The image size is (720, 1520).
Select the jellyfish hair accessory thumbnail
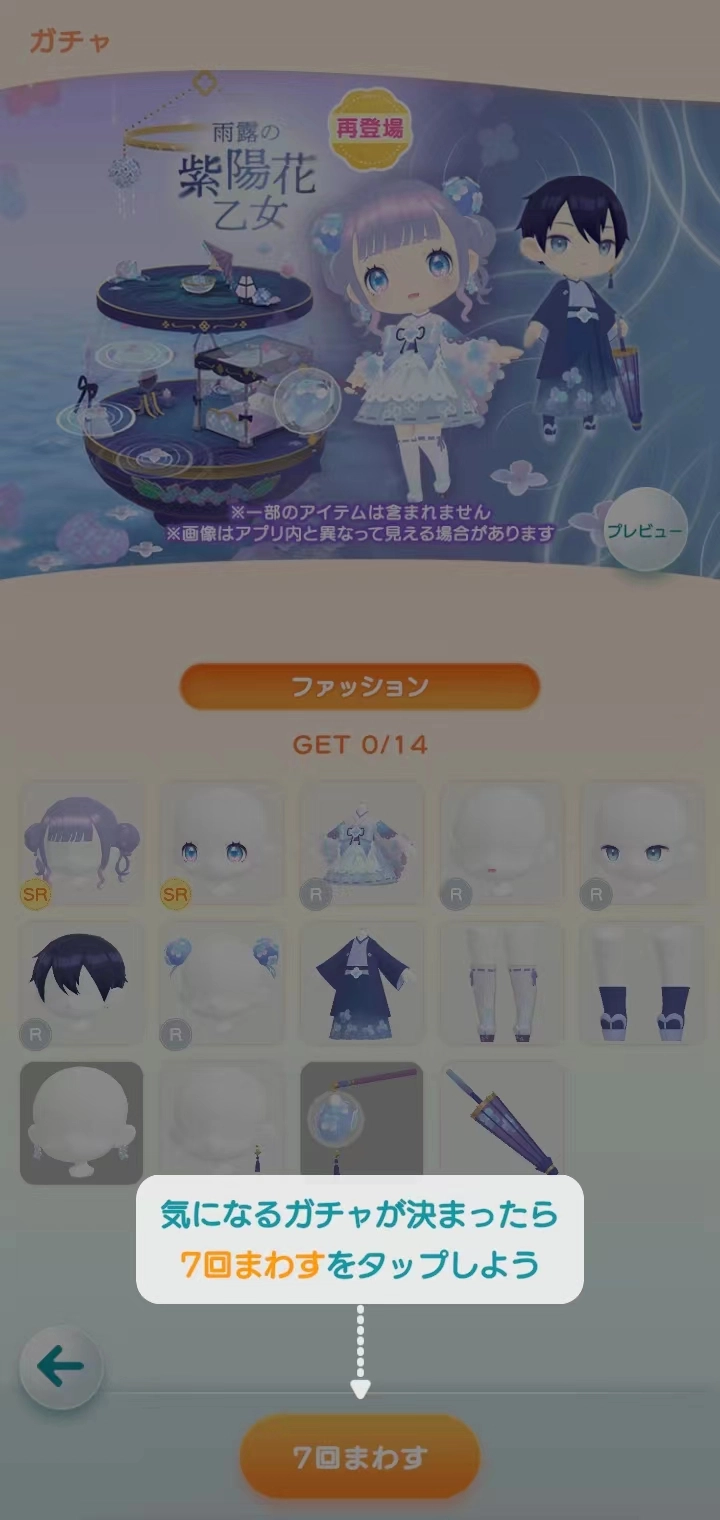(x=221, y=982)
